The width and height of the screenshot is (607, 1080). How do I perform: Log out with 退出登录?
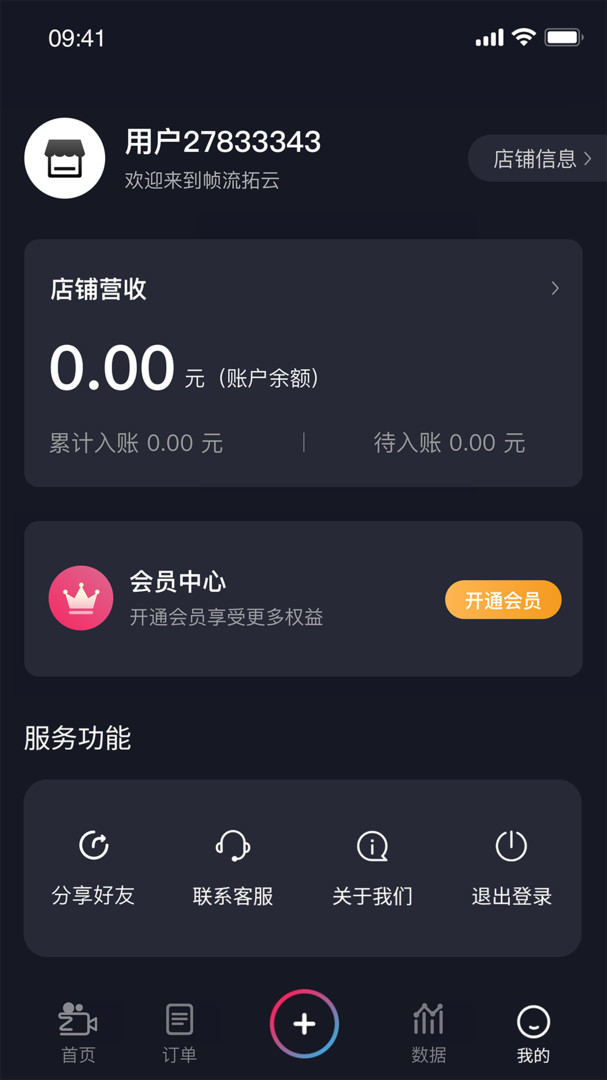(x=511, y=868)
